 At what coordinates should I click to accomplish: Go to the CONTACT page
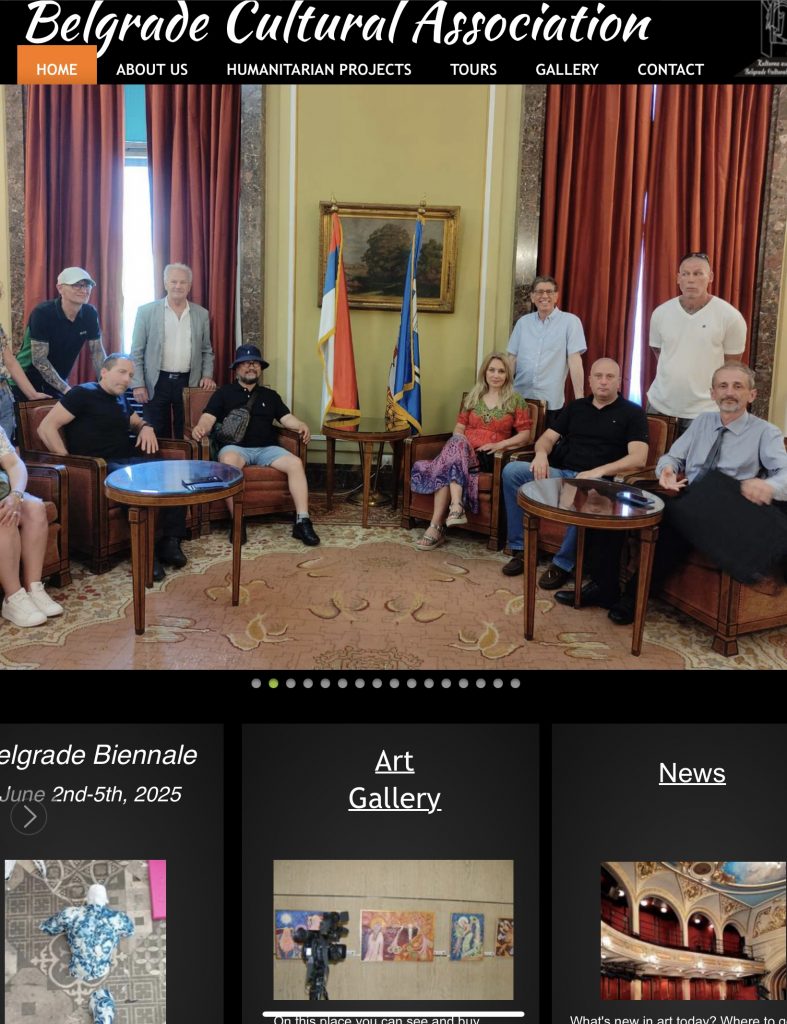coord(671,69)
